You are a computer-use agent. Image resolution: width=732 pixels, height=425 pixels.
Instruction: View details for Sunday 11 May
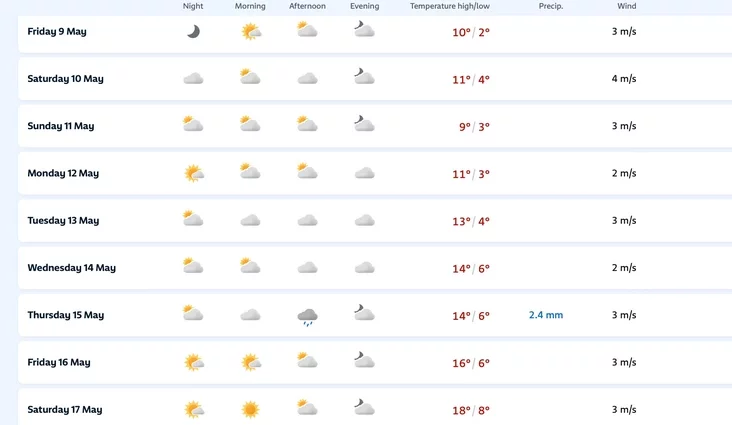[60, 126]
